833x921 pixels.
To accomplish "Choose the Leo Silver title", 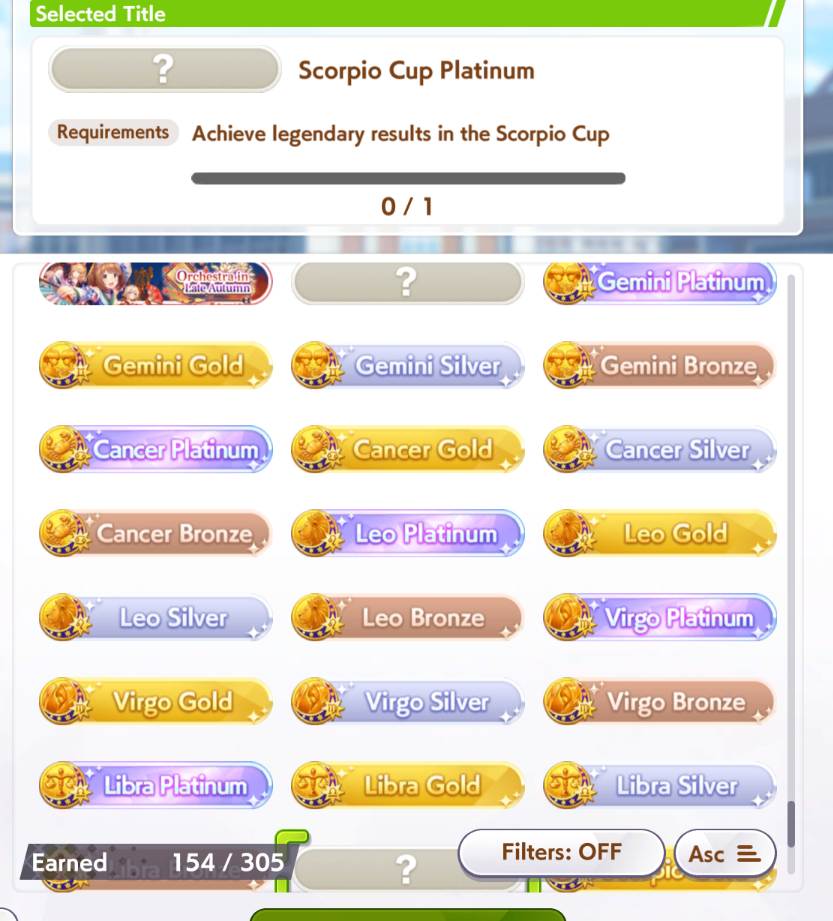I will point(156,617).
